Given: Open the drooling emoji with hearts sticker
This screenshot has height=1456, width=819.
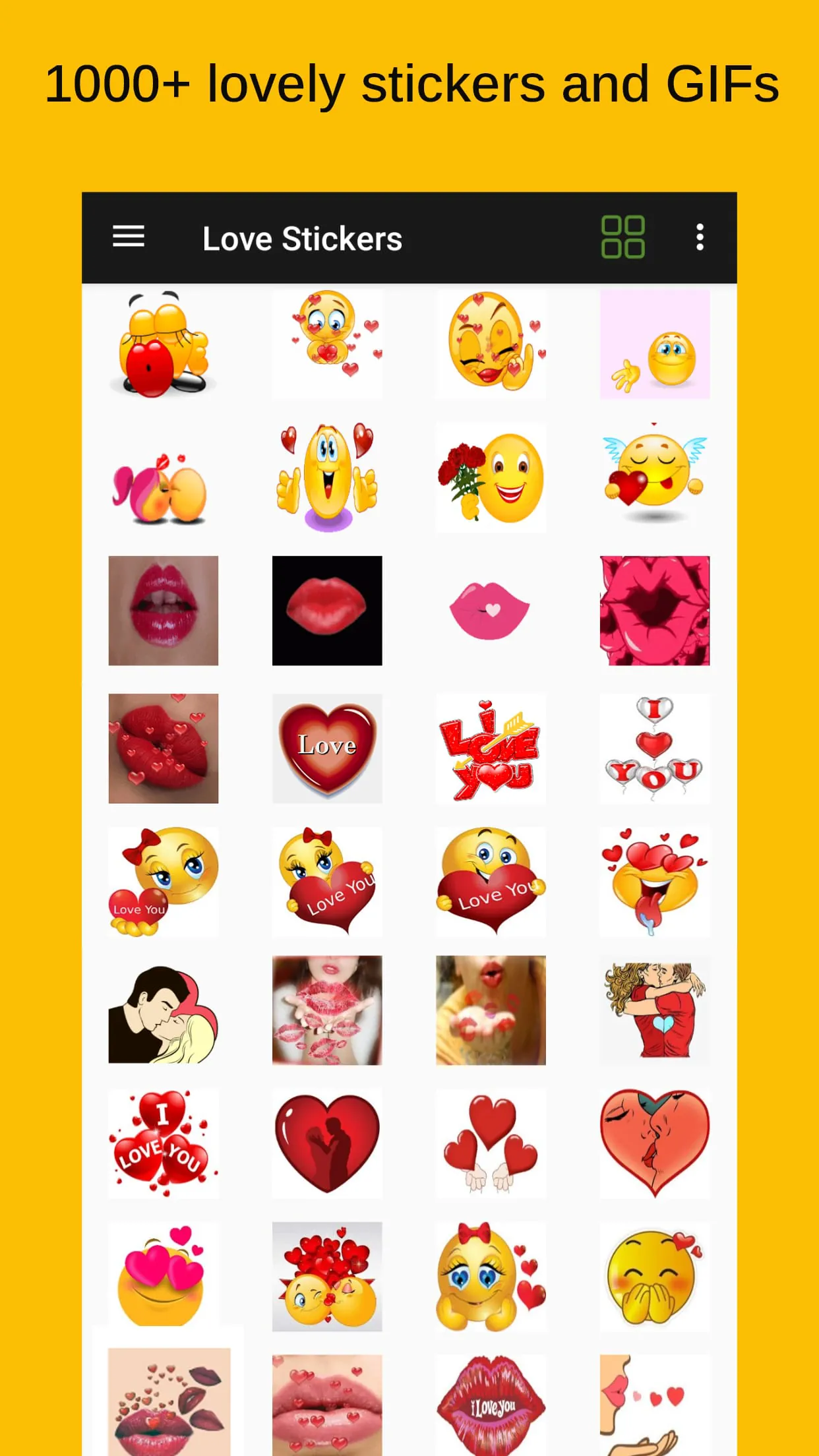Looking at the screenshot, I should pos(654,884).
